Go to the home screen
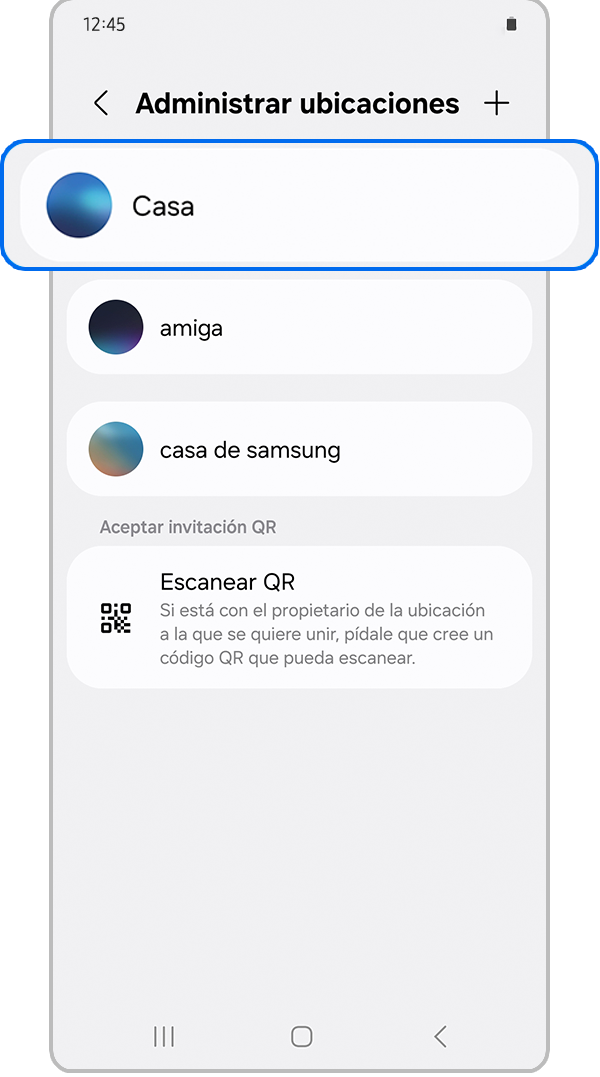 [x=301, y=1036]
